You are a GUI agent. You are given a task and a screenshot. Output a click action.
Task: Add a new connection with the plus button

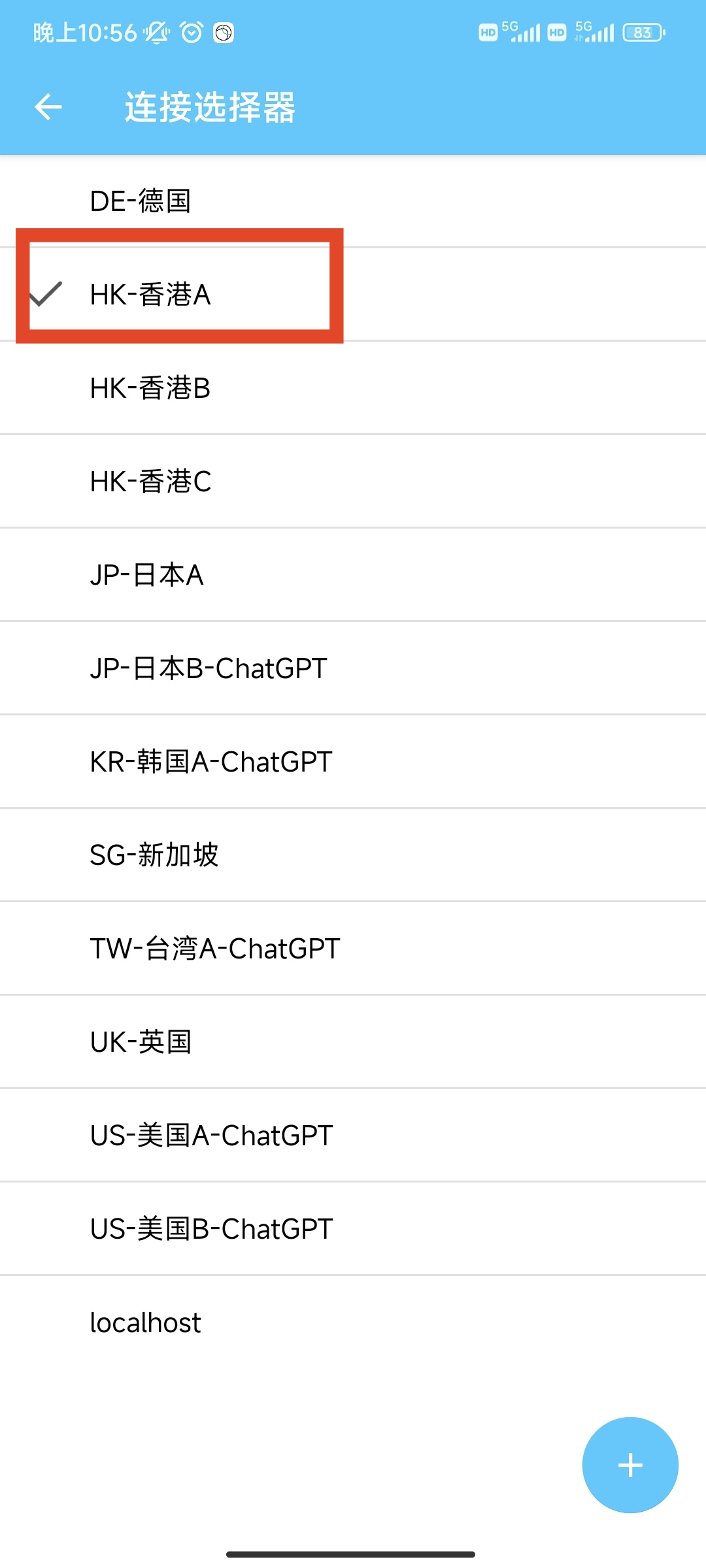pyautogui.click(x=630, y=1465)
